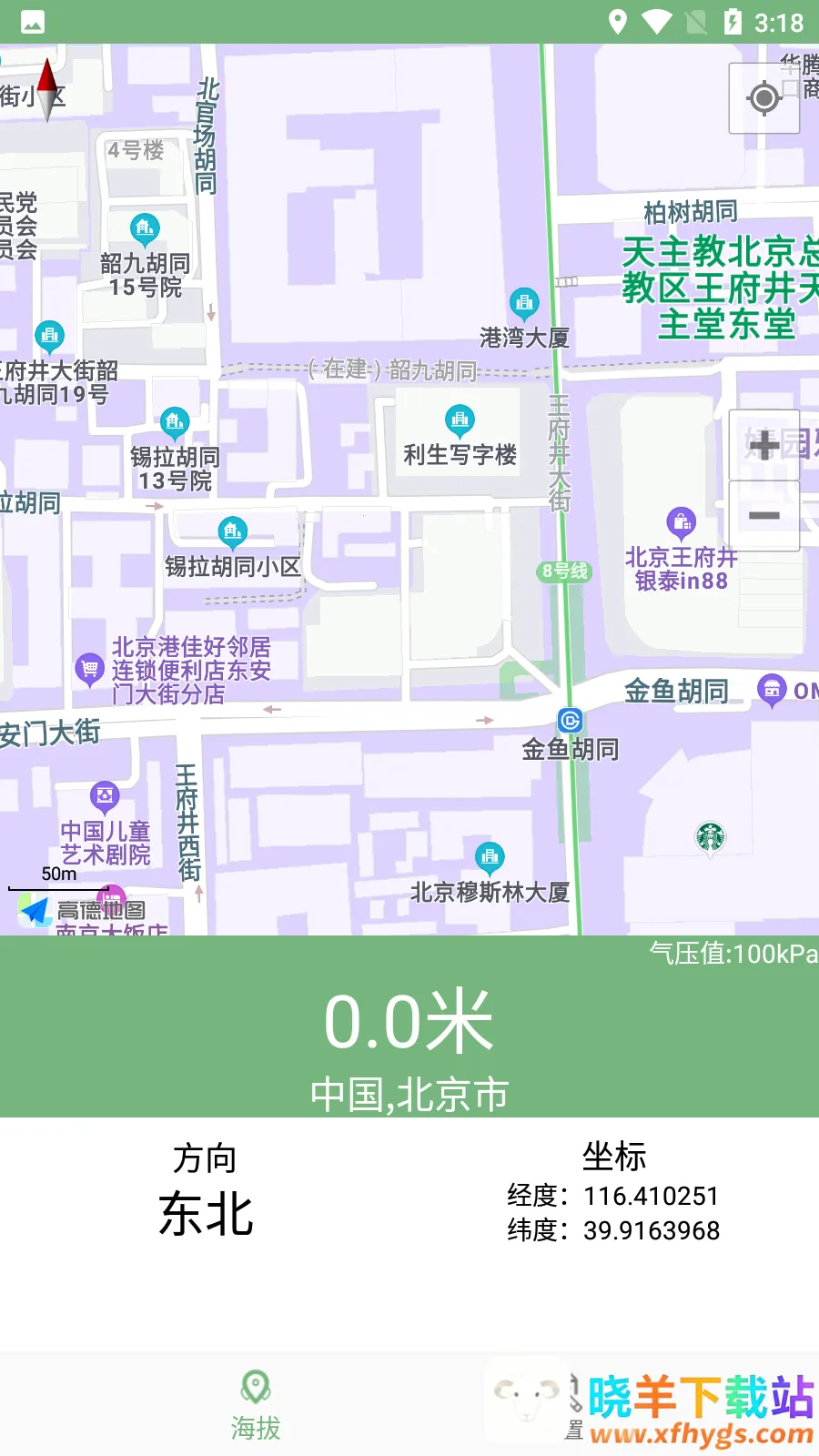Select the 中国儿童艺术剧院 marker

pos(105,798)
